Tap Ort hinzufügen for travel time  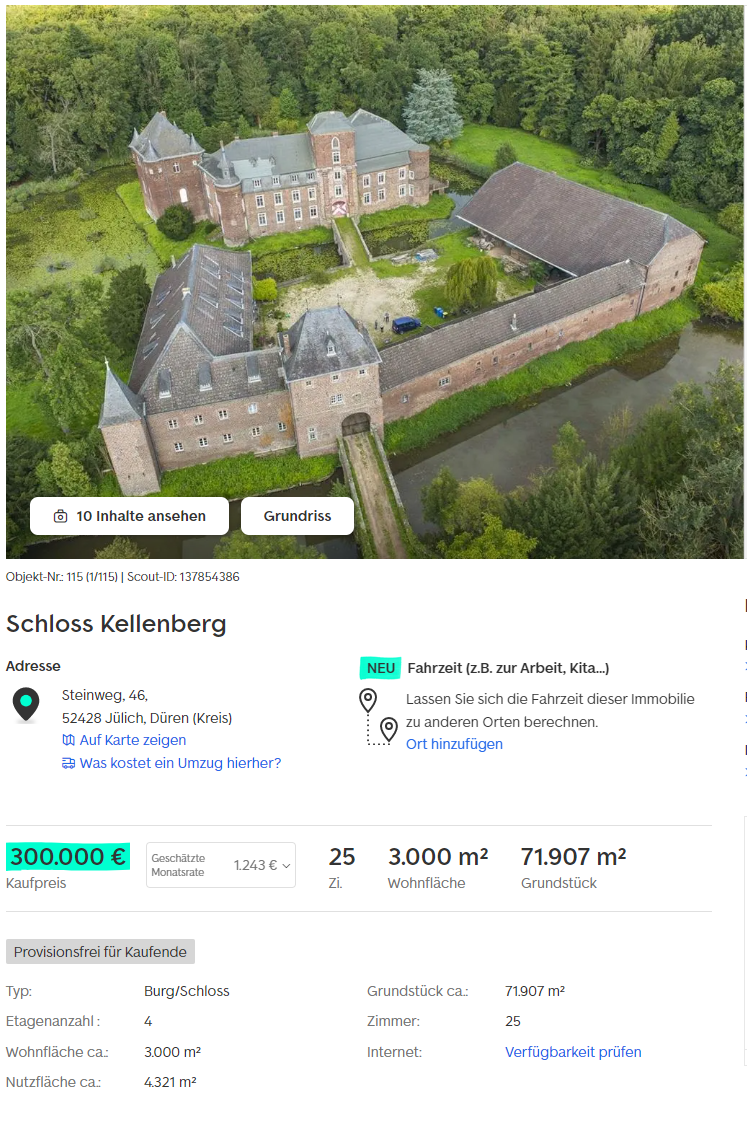click(x=454, y=744)
